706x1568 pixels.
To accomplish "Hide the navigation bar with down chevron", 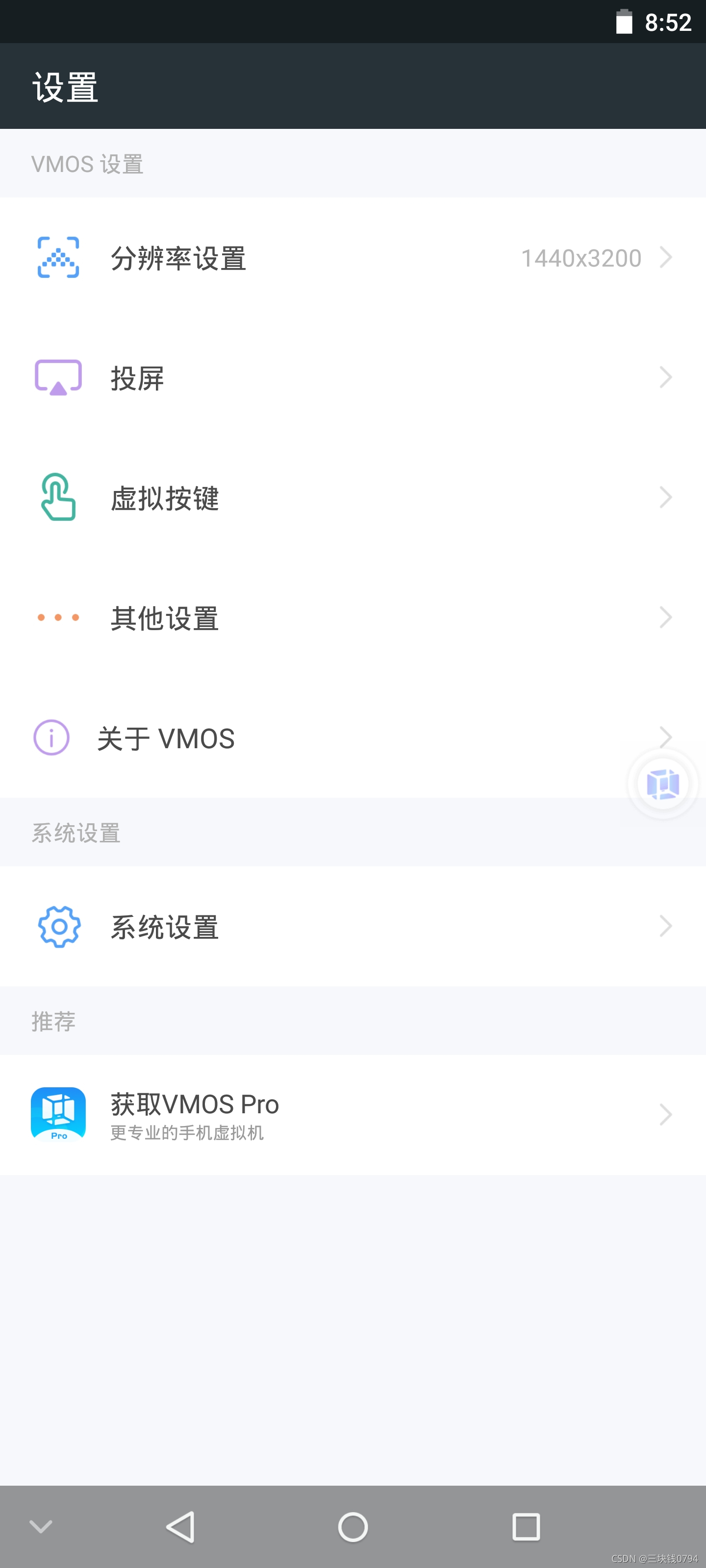I will (x=41, y=1526).
